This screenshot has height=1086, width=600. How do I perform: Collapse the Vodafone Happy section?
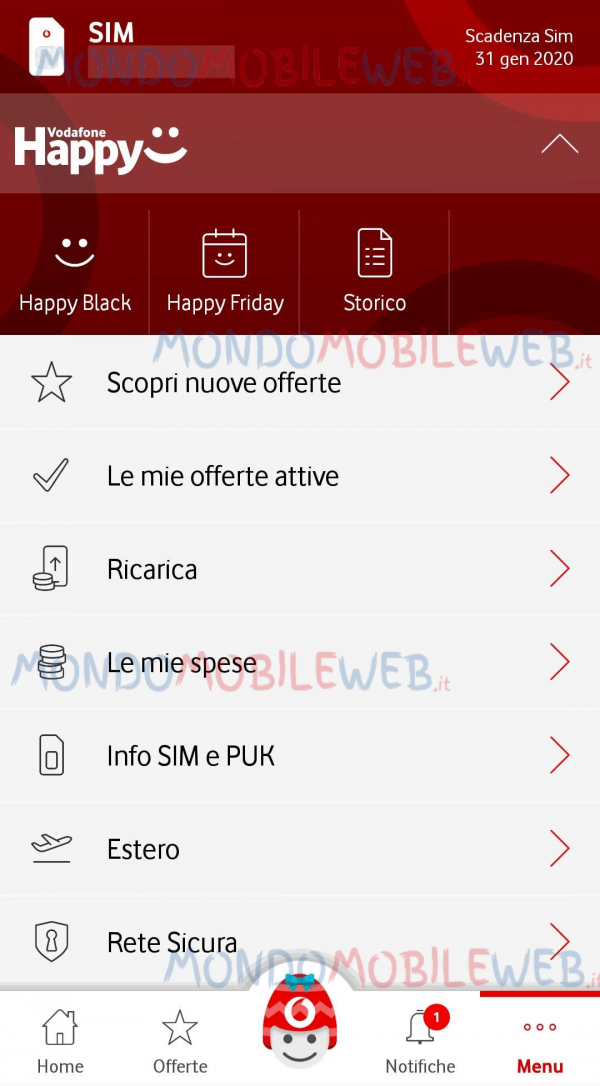pyautogui.click(x=559, y=144)
